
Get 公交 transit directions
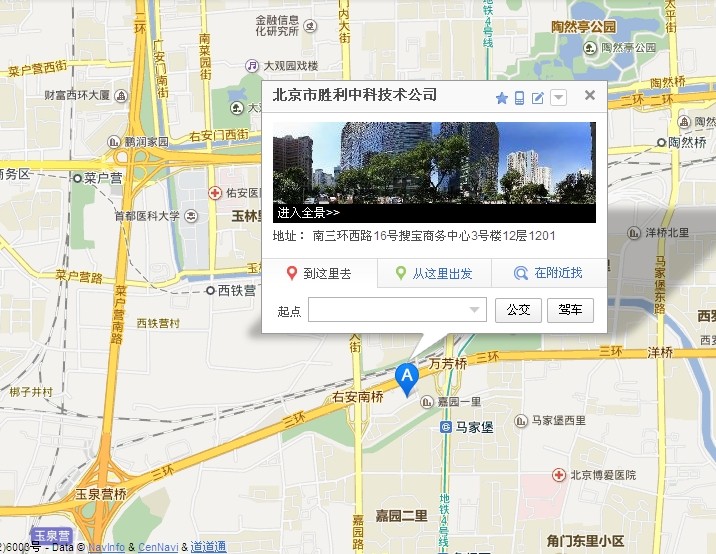coord(518,310)
